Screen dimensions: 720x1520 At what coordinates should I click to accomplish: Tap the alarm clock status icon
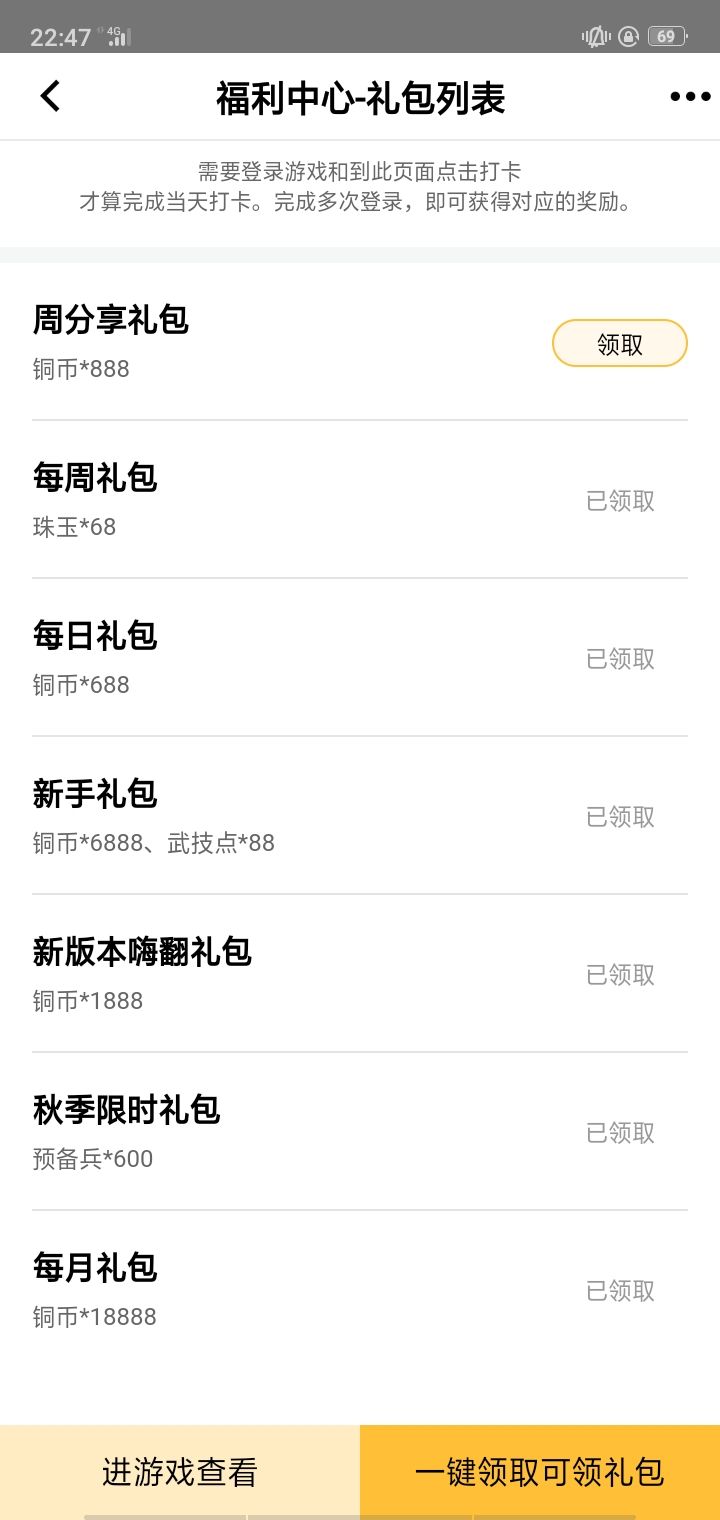point(627,36)
